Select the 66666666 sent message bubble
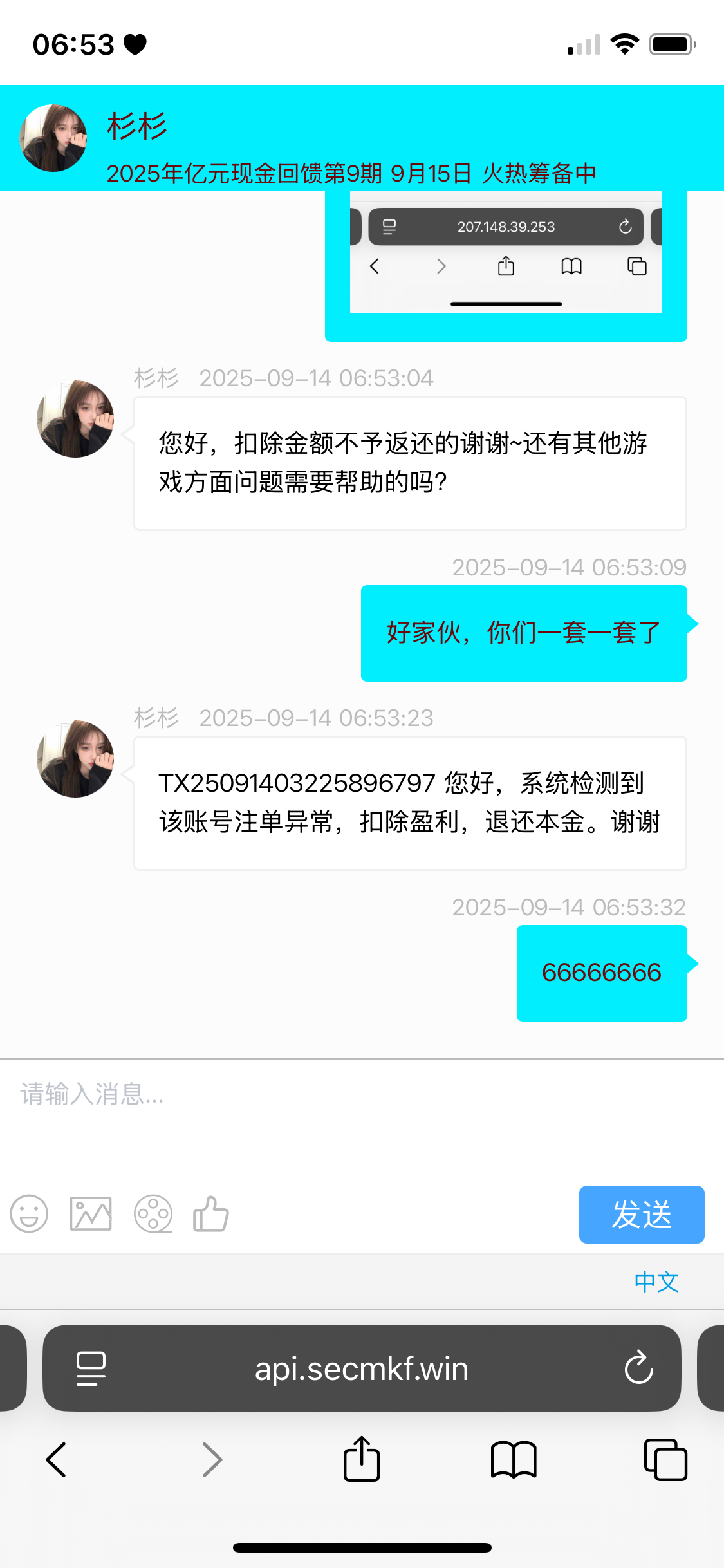724x1568 pixels. click(x=601, y=973)
